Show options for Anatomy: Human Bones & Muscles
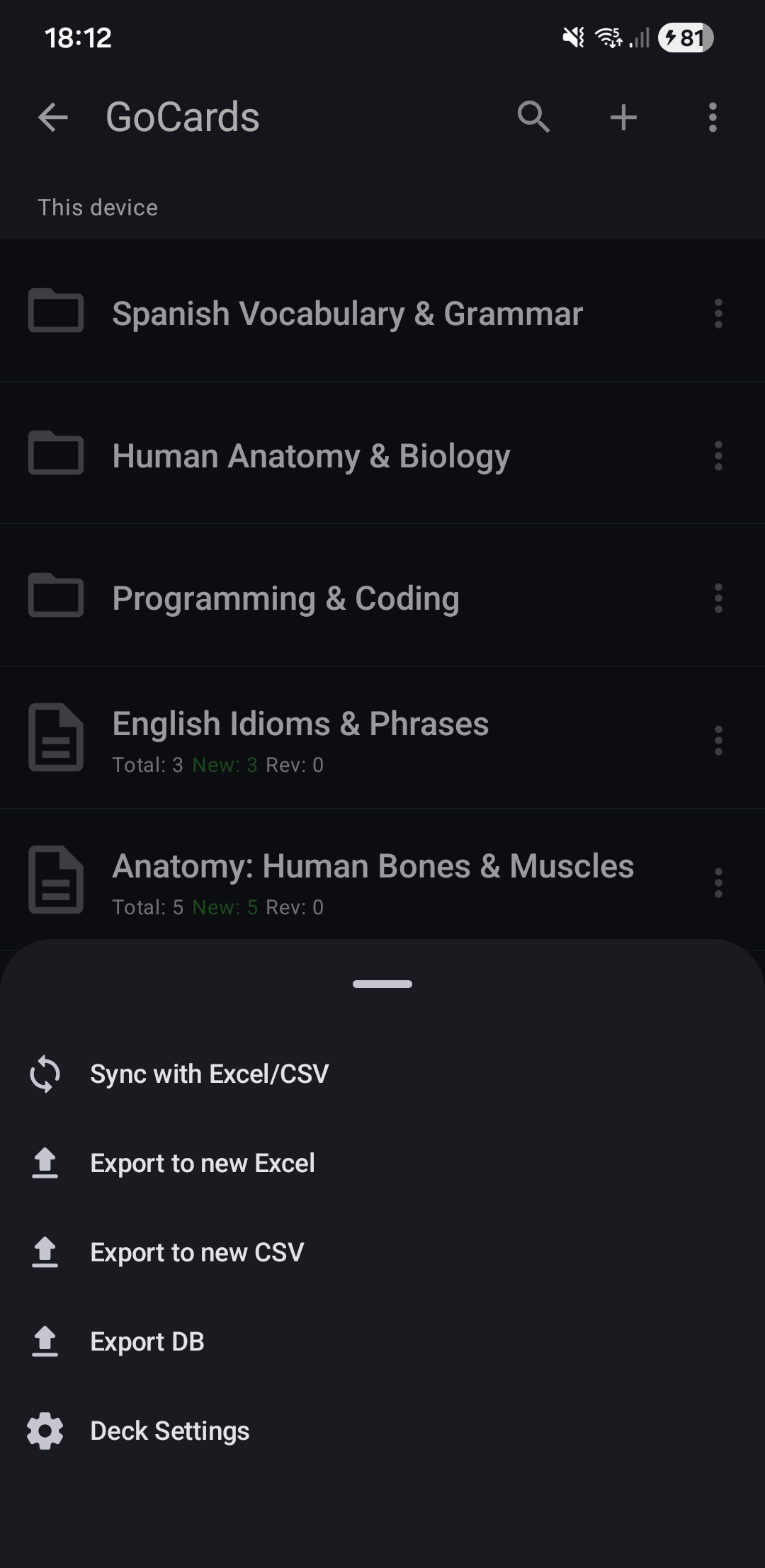 click(x=718, y=882)
